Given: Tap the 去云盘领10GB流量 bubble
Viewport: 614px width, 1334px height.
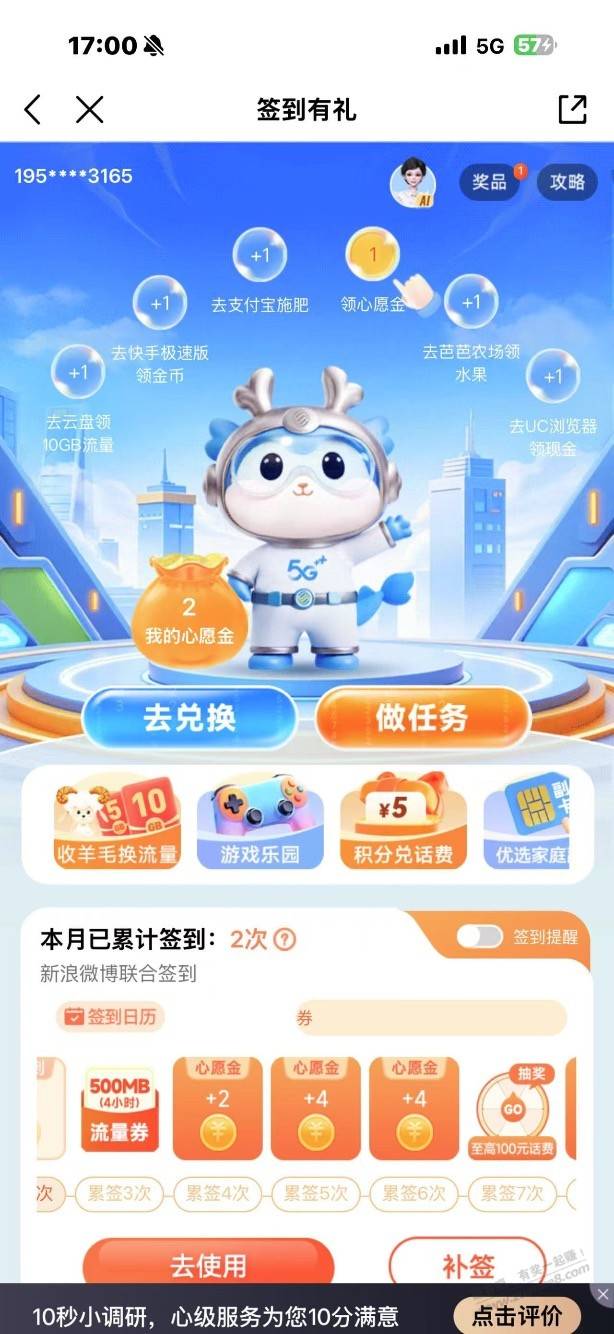Looking at the screenshot, I should click(x=78, y=374).
